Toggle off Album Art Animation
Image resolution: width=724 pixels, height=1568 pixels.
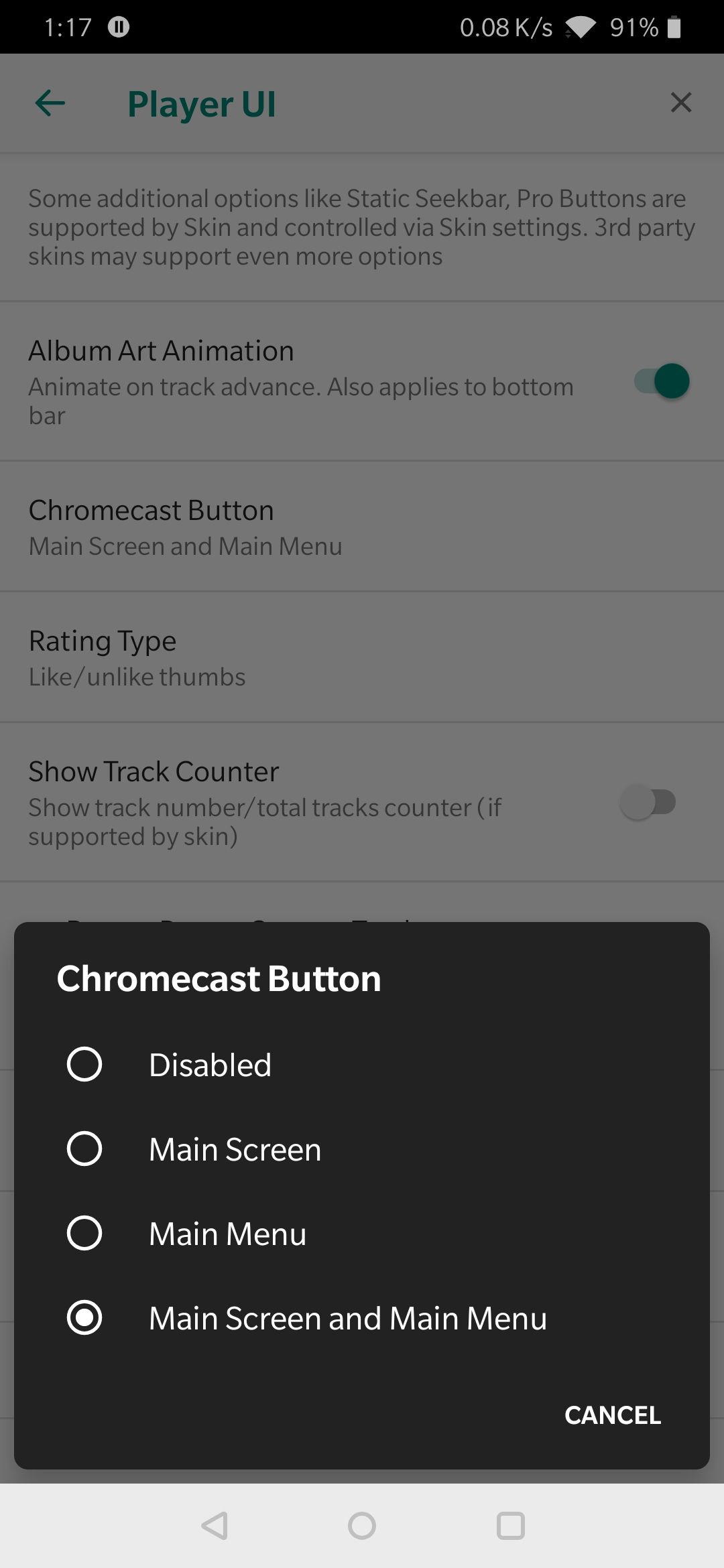pos(659,381)
